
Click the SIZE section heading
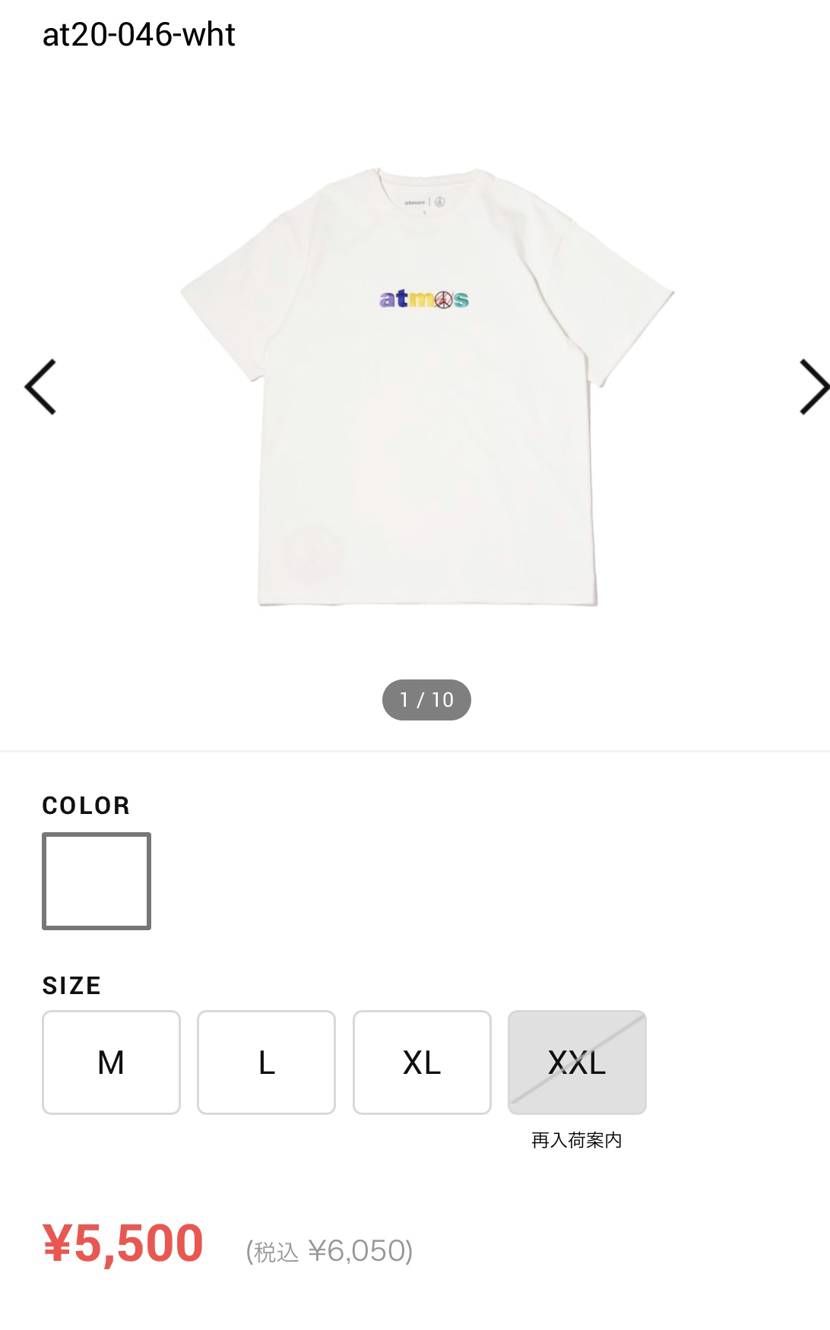[x=70, y=985]
